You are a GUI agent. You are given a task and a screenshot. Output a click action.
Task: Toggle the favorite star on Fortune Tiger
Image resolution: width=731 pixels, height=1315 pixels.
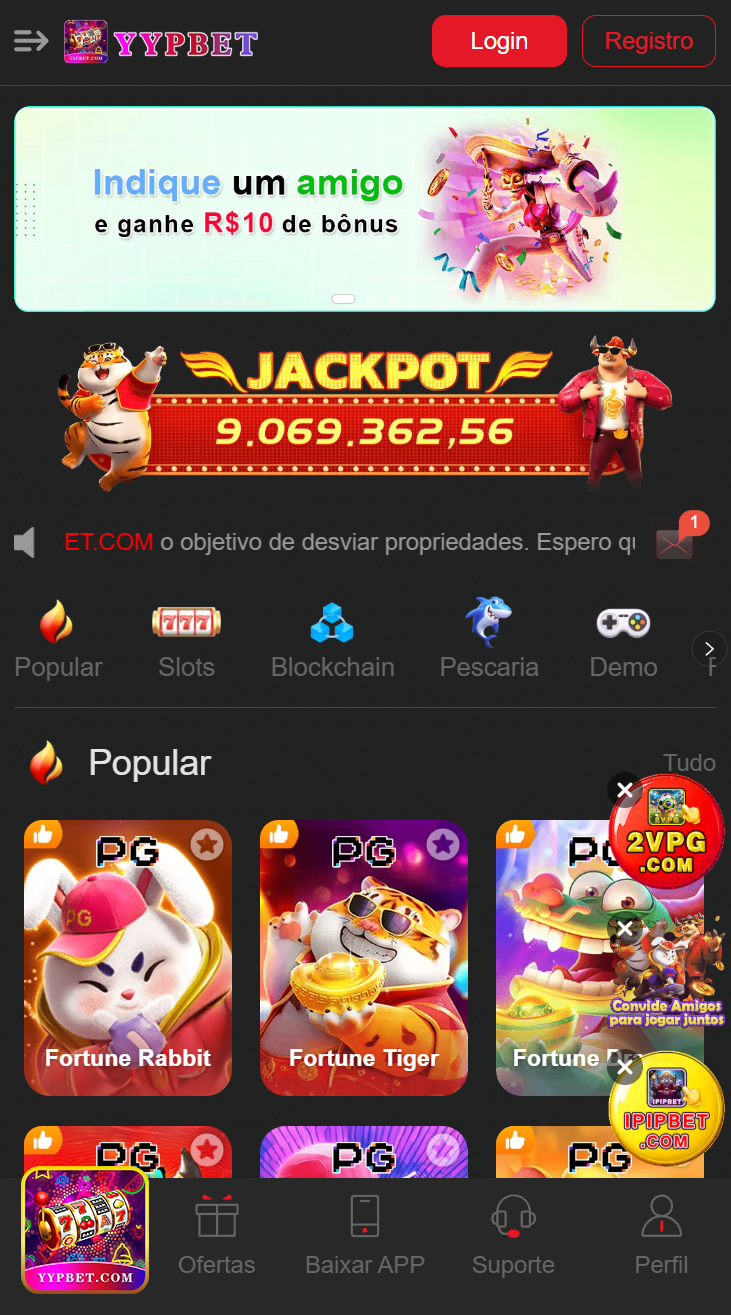tap(444, 844)
